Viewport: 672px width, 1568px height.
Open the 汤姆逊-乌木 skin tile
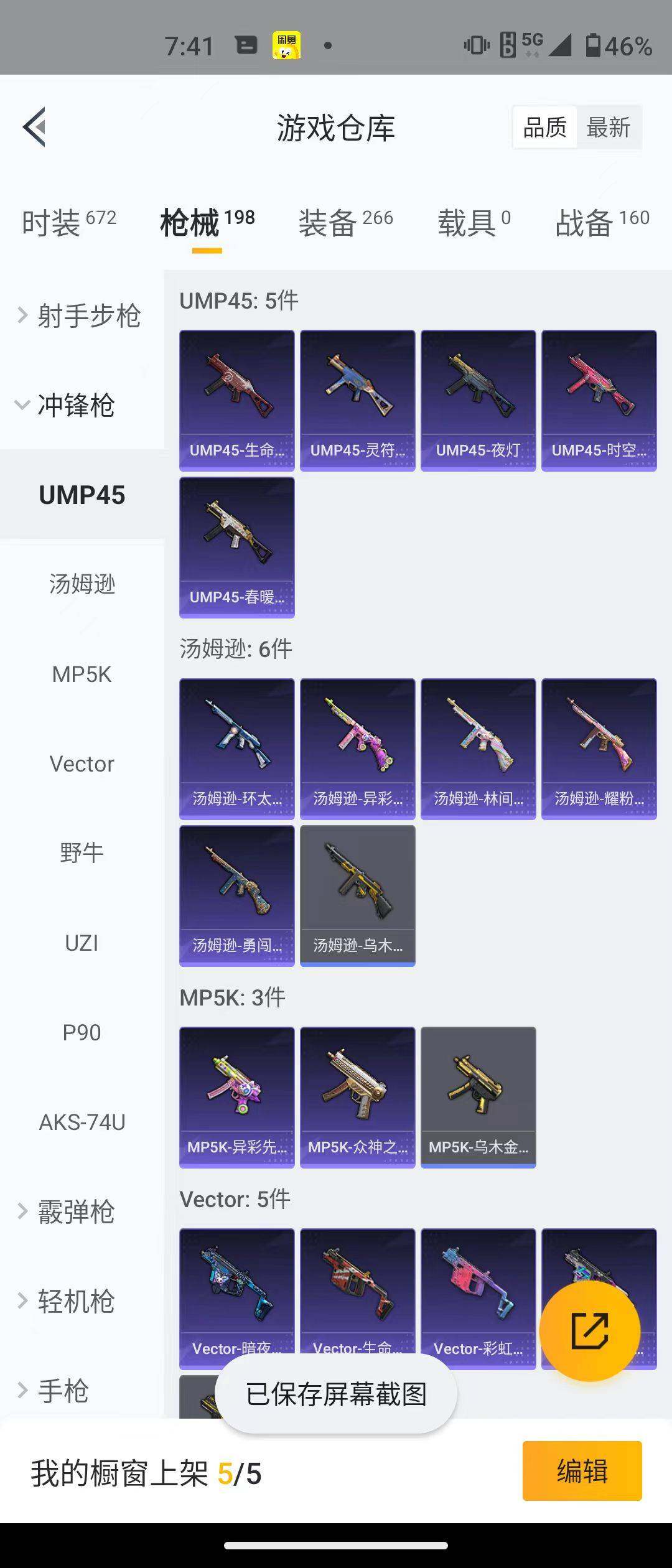coord(357,895)
